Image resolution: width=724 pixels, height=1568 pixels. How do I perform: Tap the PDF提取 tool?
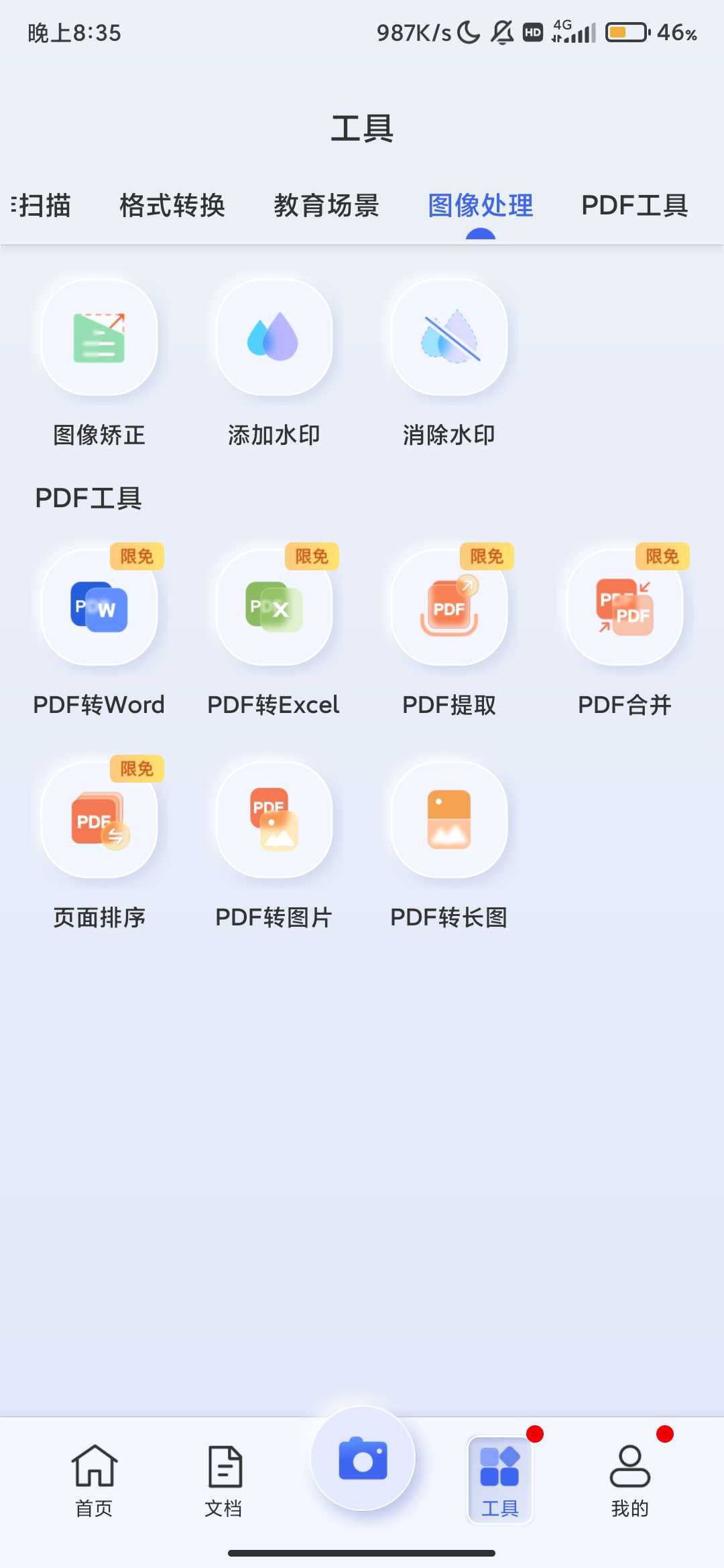(449, 608)
